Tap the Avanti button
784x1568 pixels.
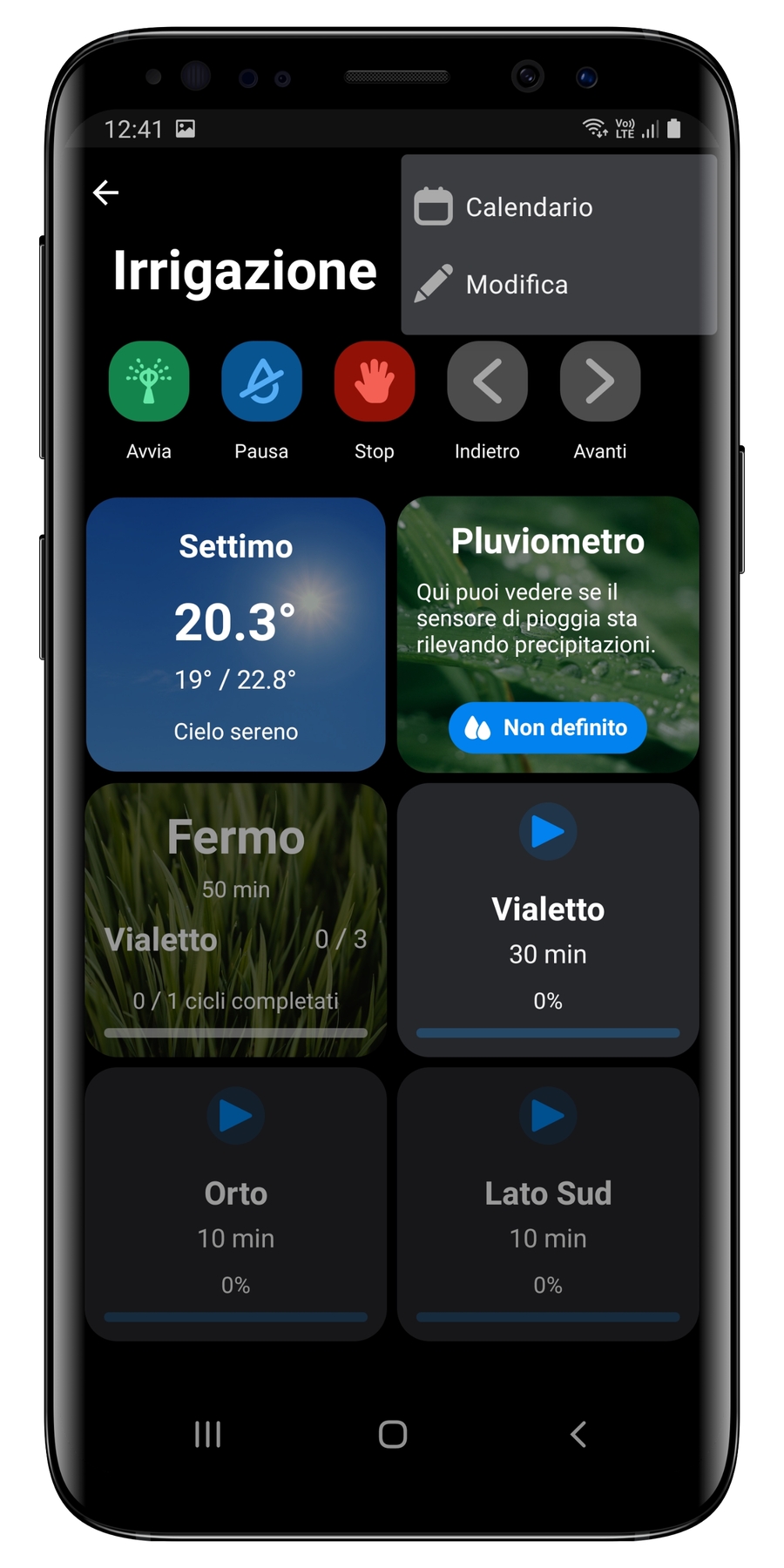[x=600, y=382]
